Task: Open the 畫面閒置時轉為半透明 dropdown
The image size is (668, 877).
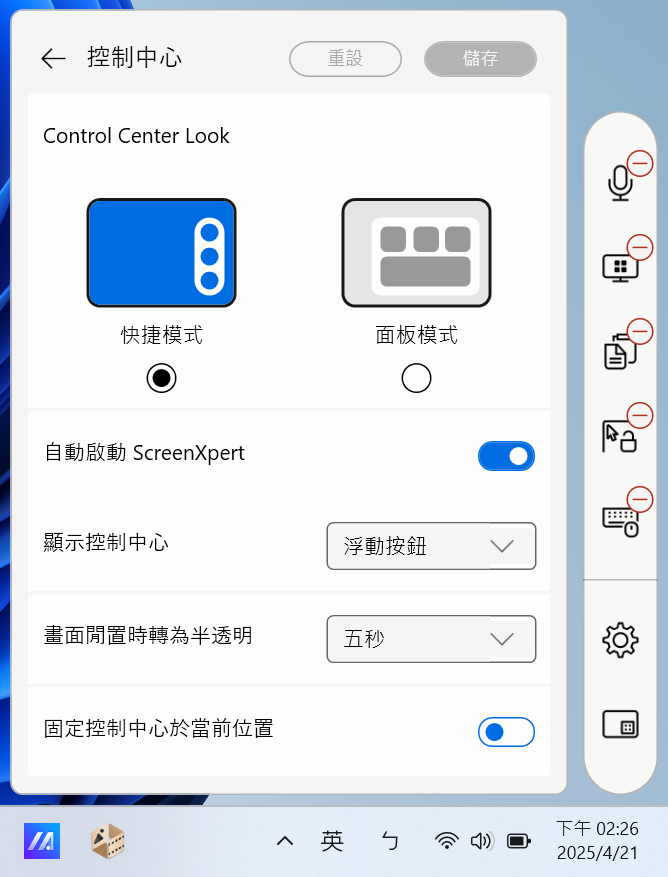Action: [431, 639]
